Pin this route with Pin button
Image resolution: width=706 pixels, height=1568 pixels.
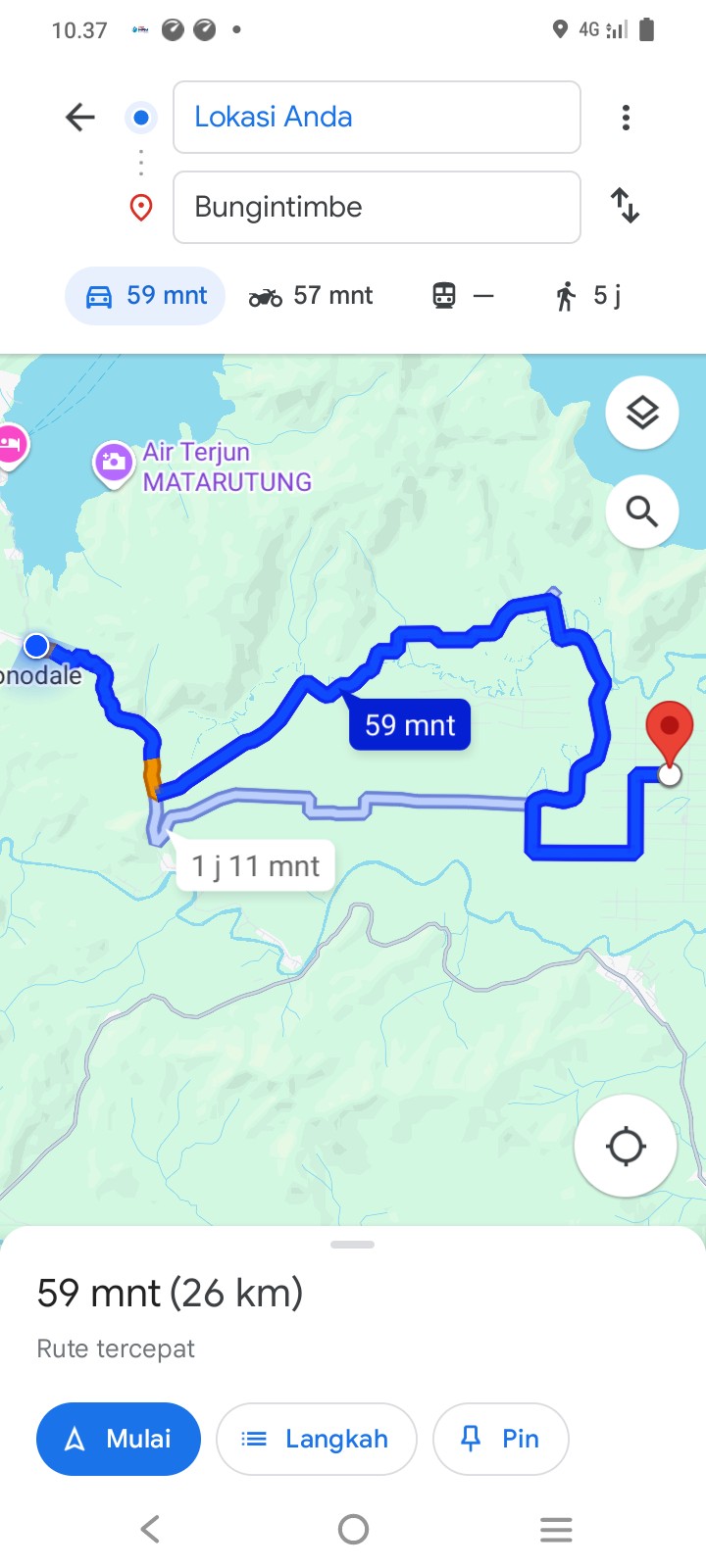click(500, 1439)
